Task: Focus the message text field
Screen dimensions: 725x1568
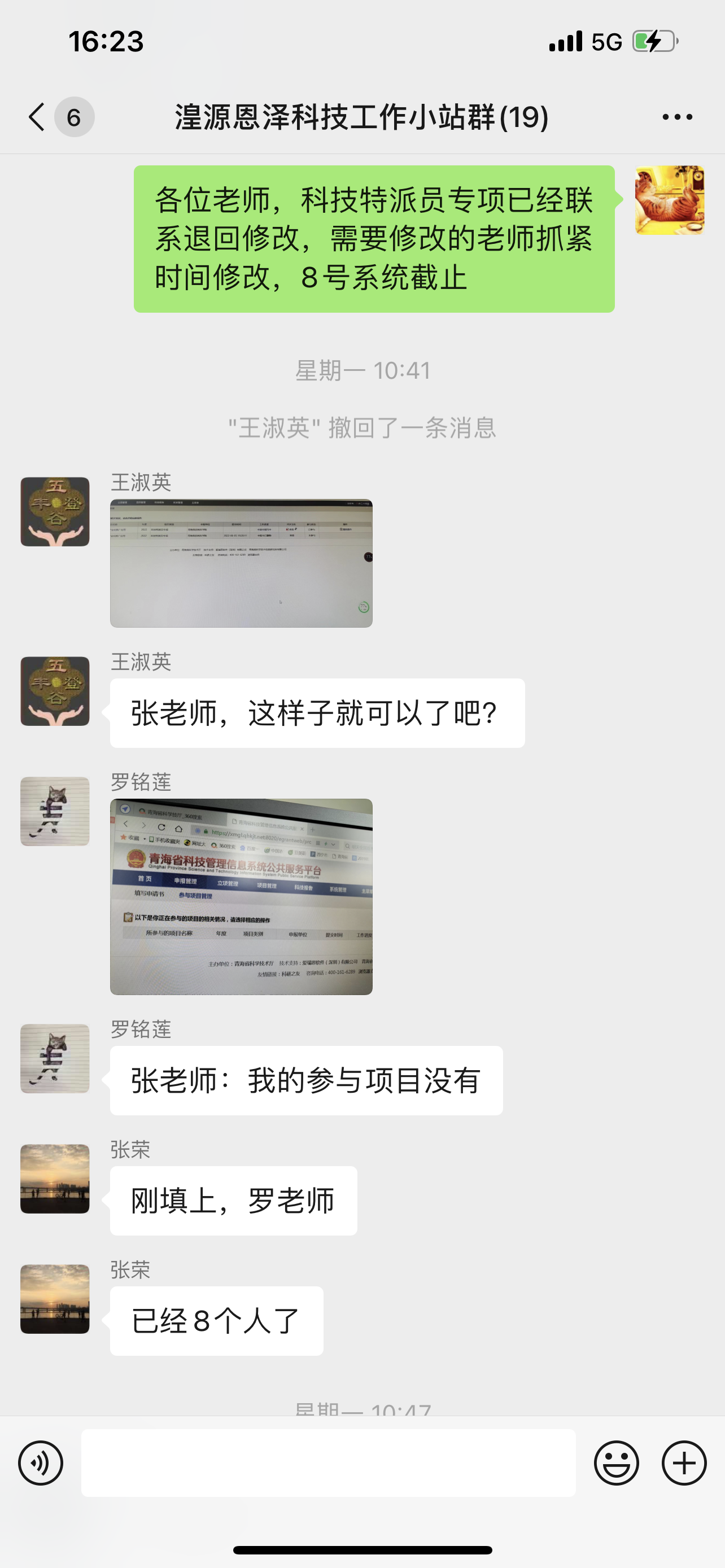Action: pyautogui.click(x=328, y=1462)
